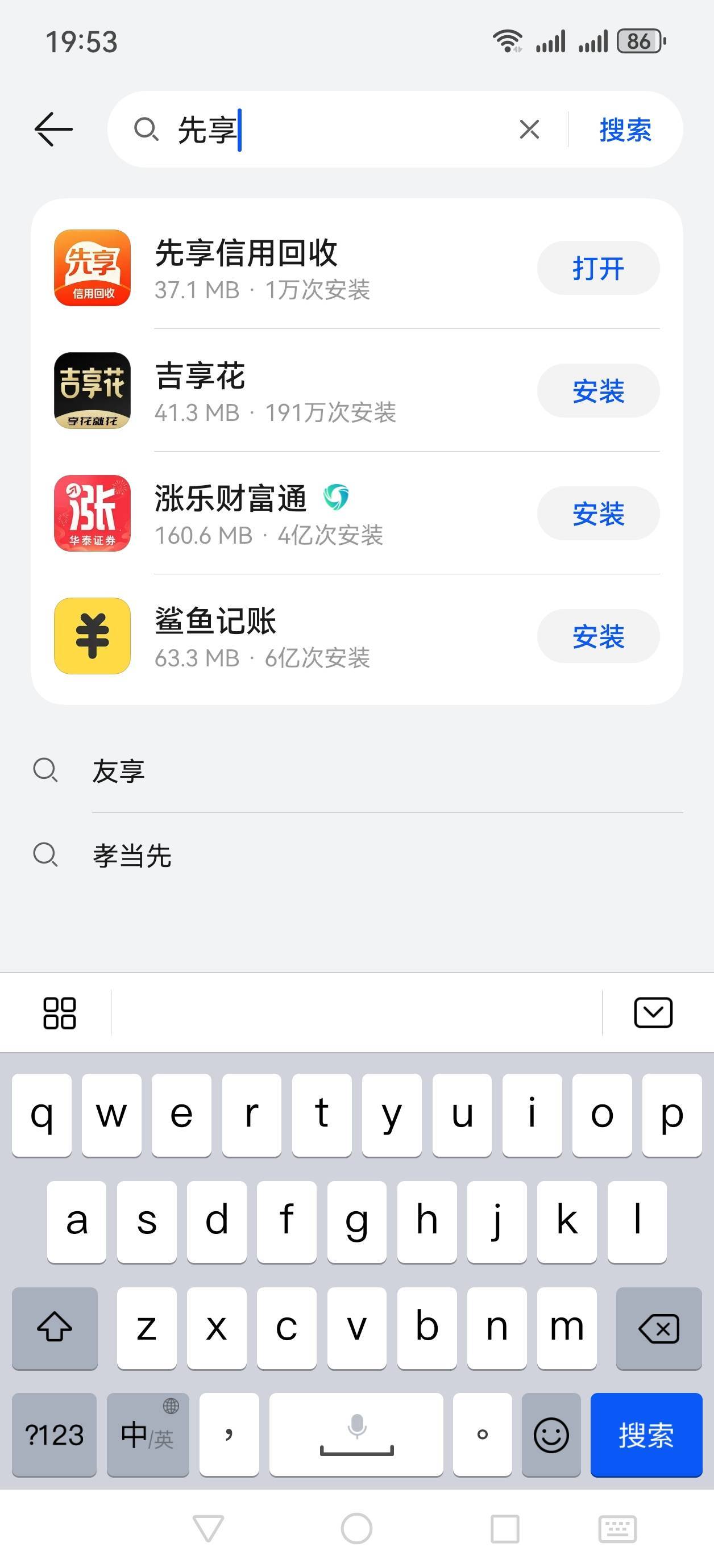Delete a character with the backspace key
This screenshot has height=1568, width=714.
click(x=658, y=1328)
